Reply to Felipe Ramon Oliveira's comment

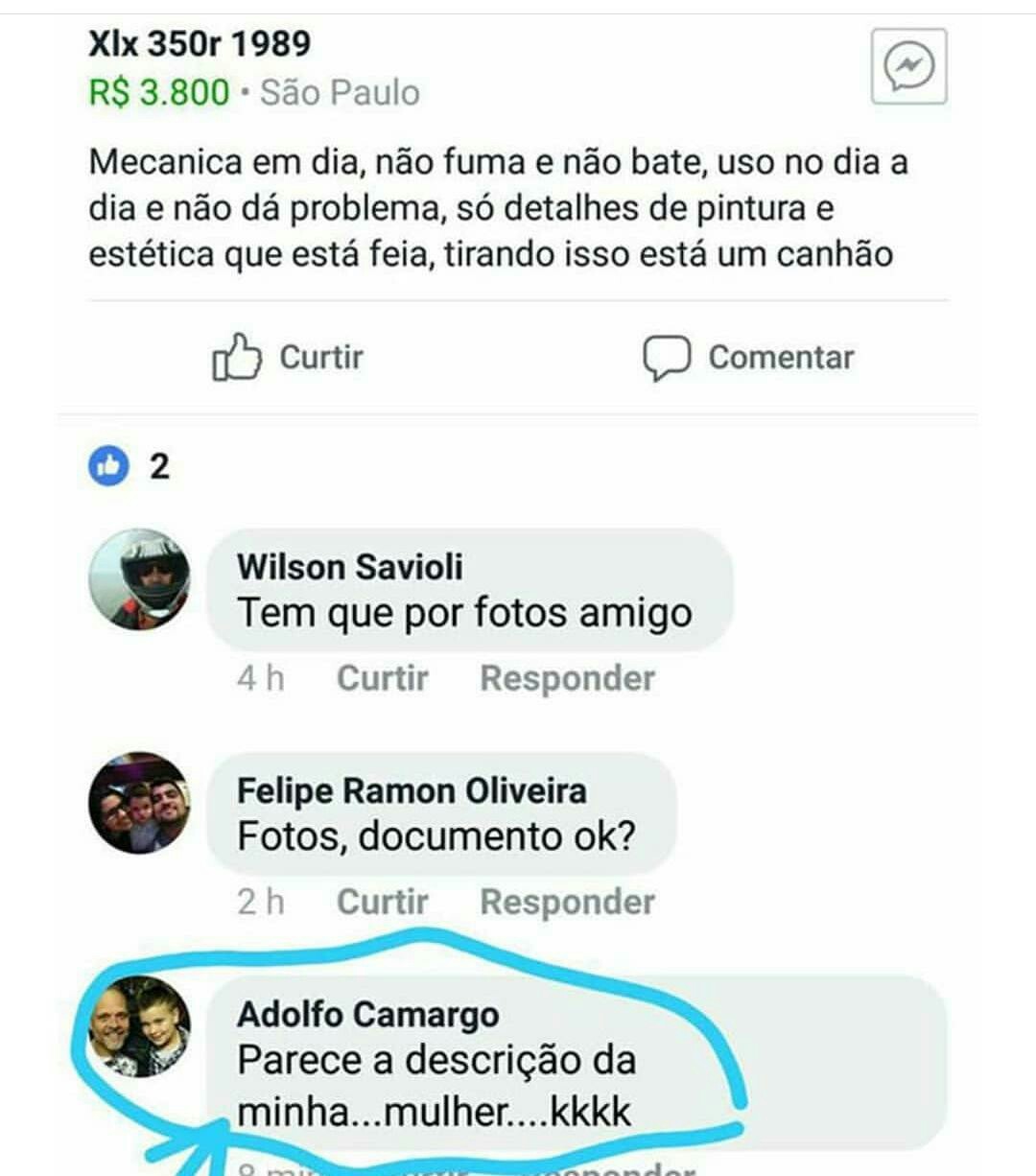point(567,902)
